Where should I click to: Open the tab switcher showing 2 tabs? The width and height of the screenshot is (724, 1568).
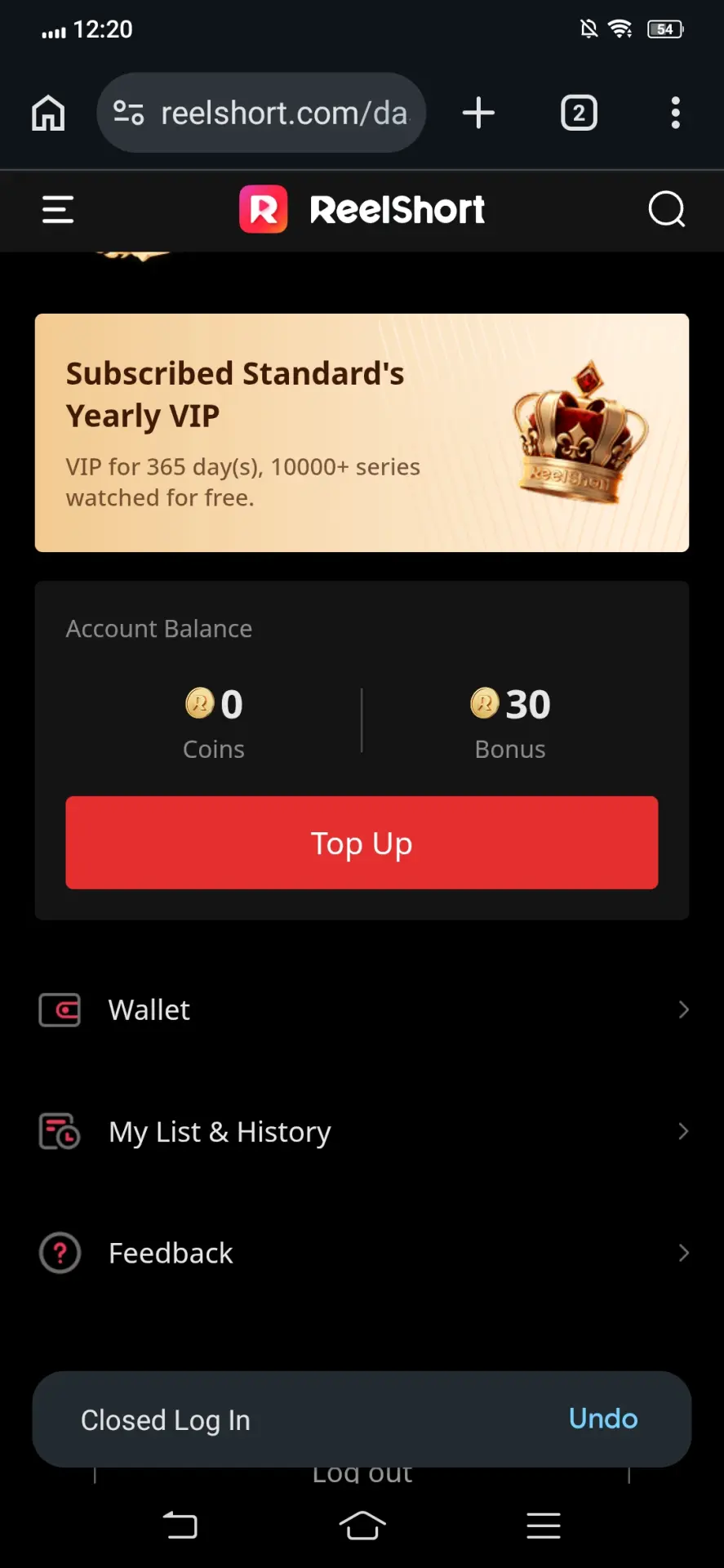579,113
